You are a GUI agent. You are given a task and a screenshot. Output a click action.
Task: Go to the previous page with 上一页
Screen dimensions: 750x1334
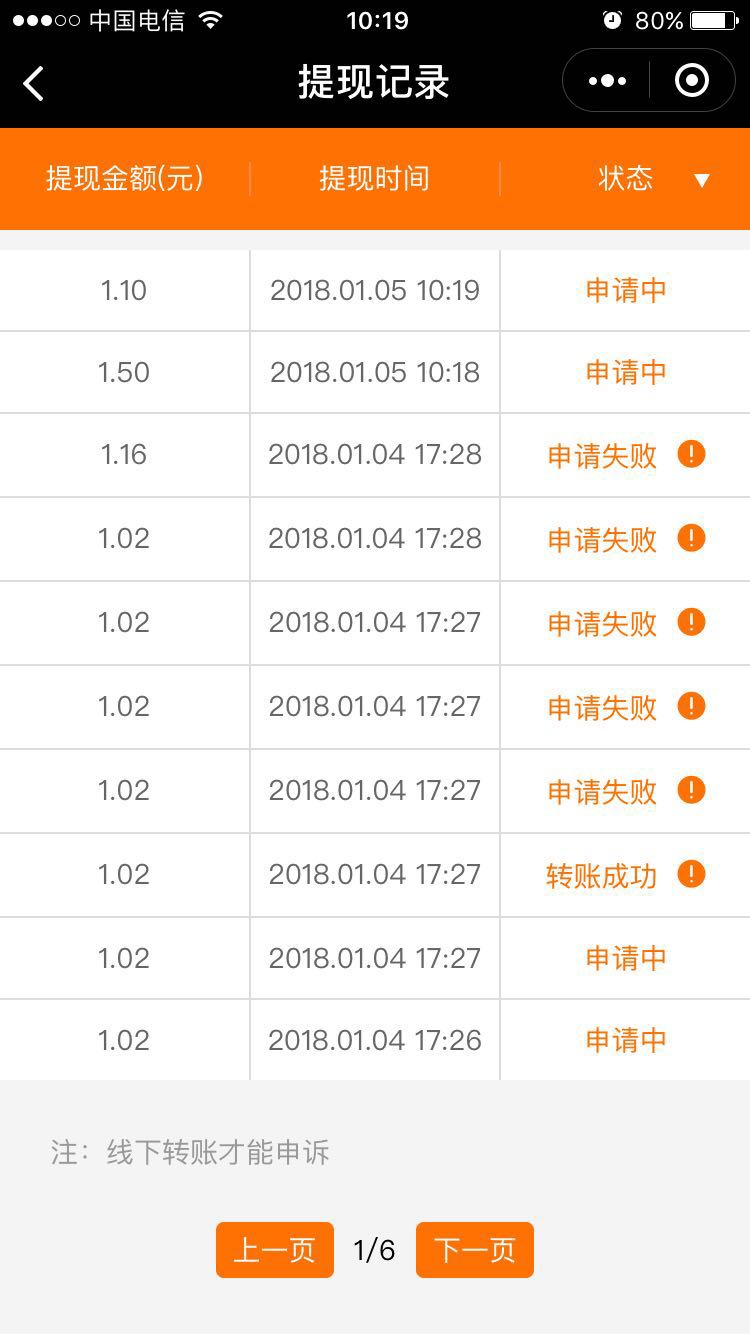pos(275,1250)
